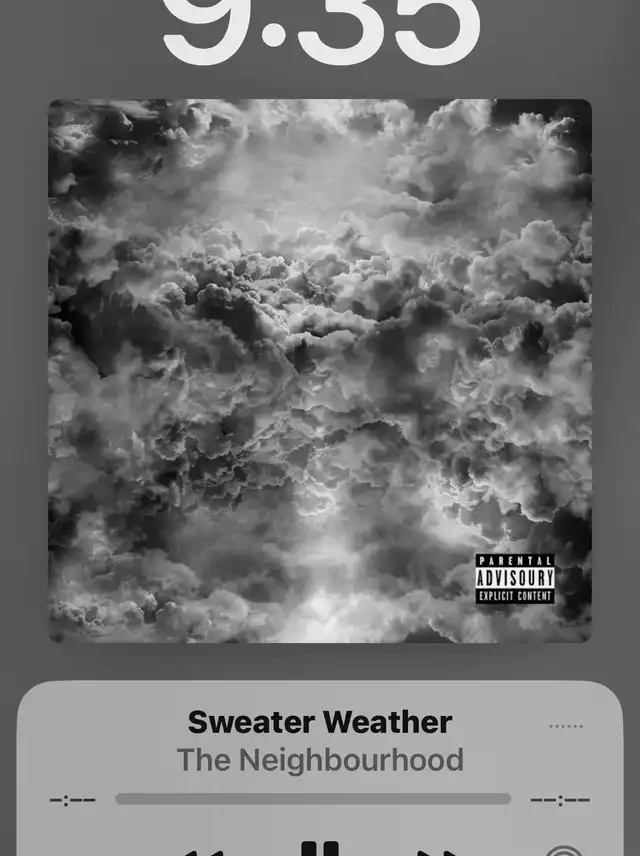Image resolution: width=640 pixels, height=856 pixels.
Task: Open Sweater Weather in the music app
Action: [320, 722]
